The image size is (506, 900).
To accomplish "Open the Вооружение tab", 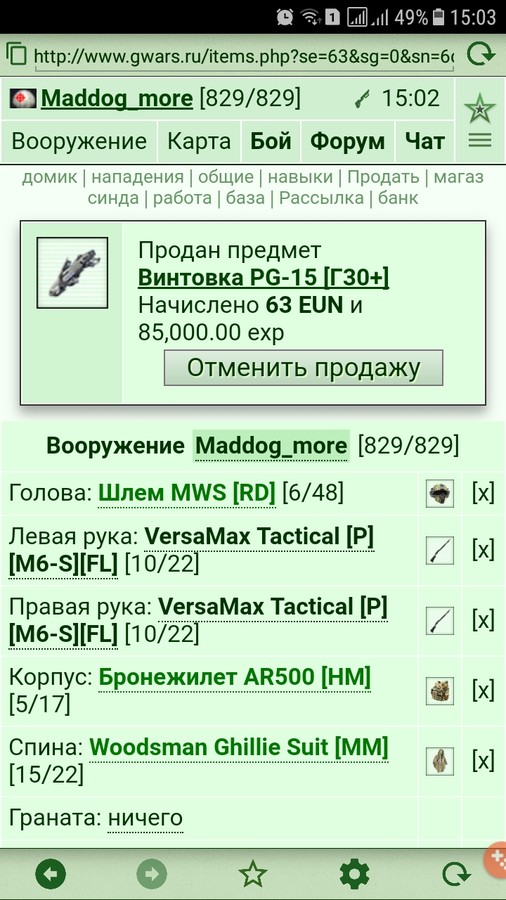I will [79, 141].
